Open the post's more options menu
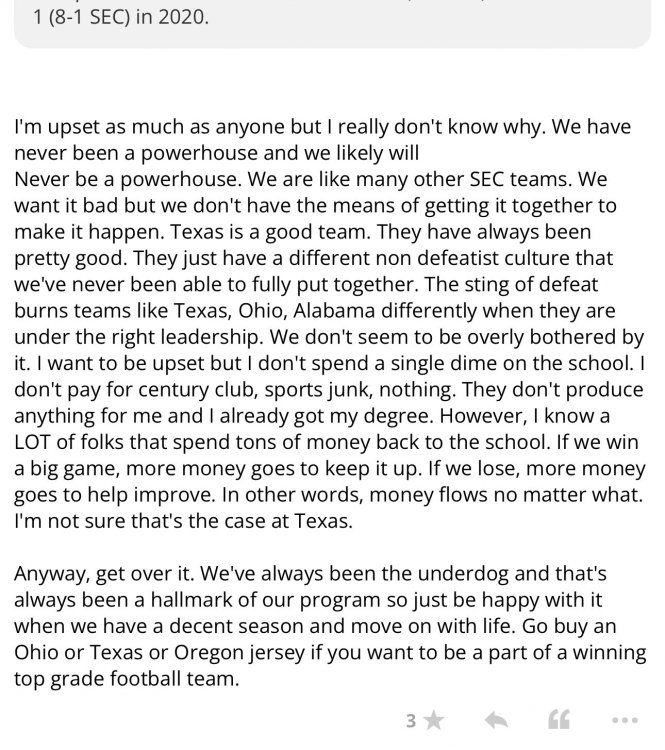The height and width of the screenshot is (750, 665). [x=625, y=721]
